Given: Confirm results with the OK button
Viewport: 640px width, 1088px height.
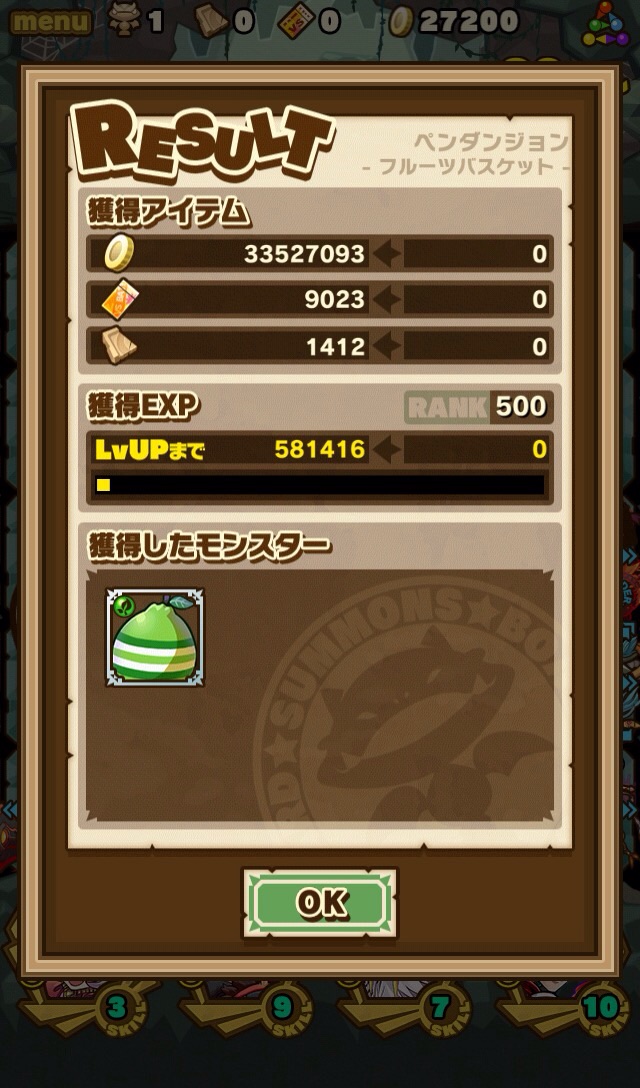Looking at the screenshot, I should click(x=320, y=902).
